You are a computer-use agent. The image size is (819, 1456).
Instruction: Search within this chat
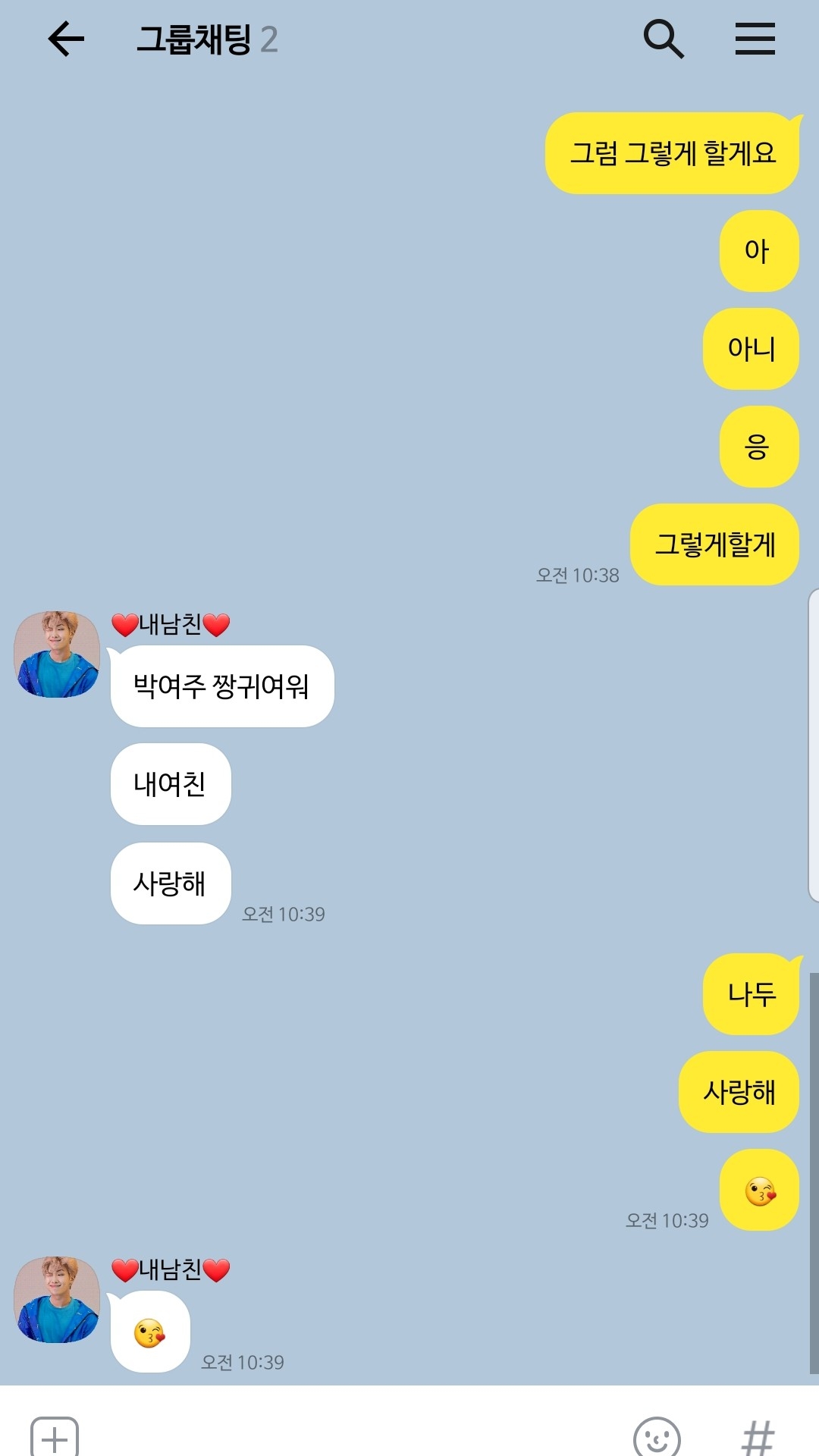pyautogui.click(x=664, y=39)
